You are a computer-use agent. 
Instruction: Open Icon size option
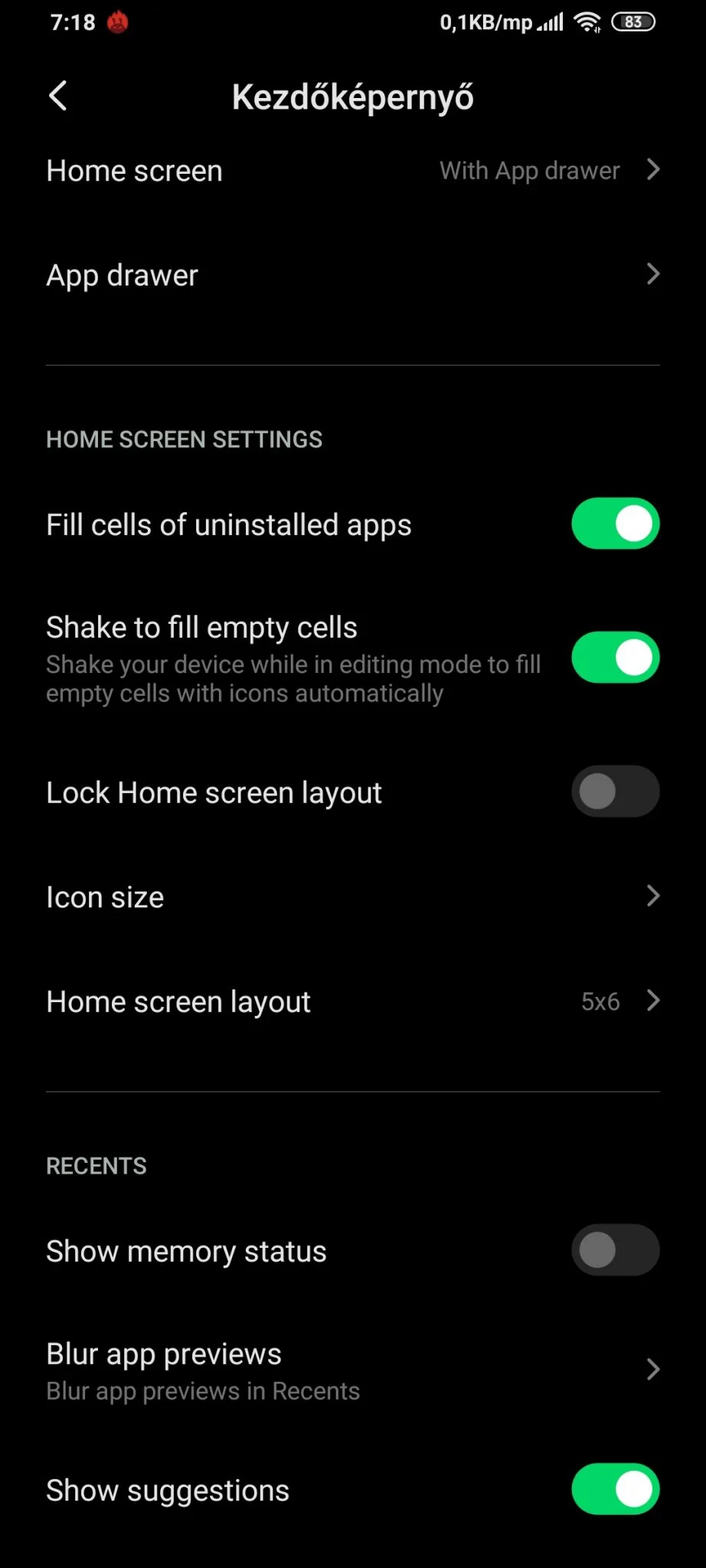click(352, 897)
